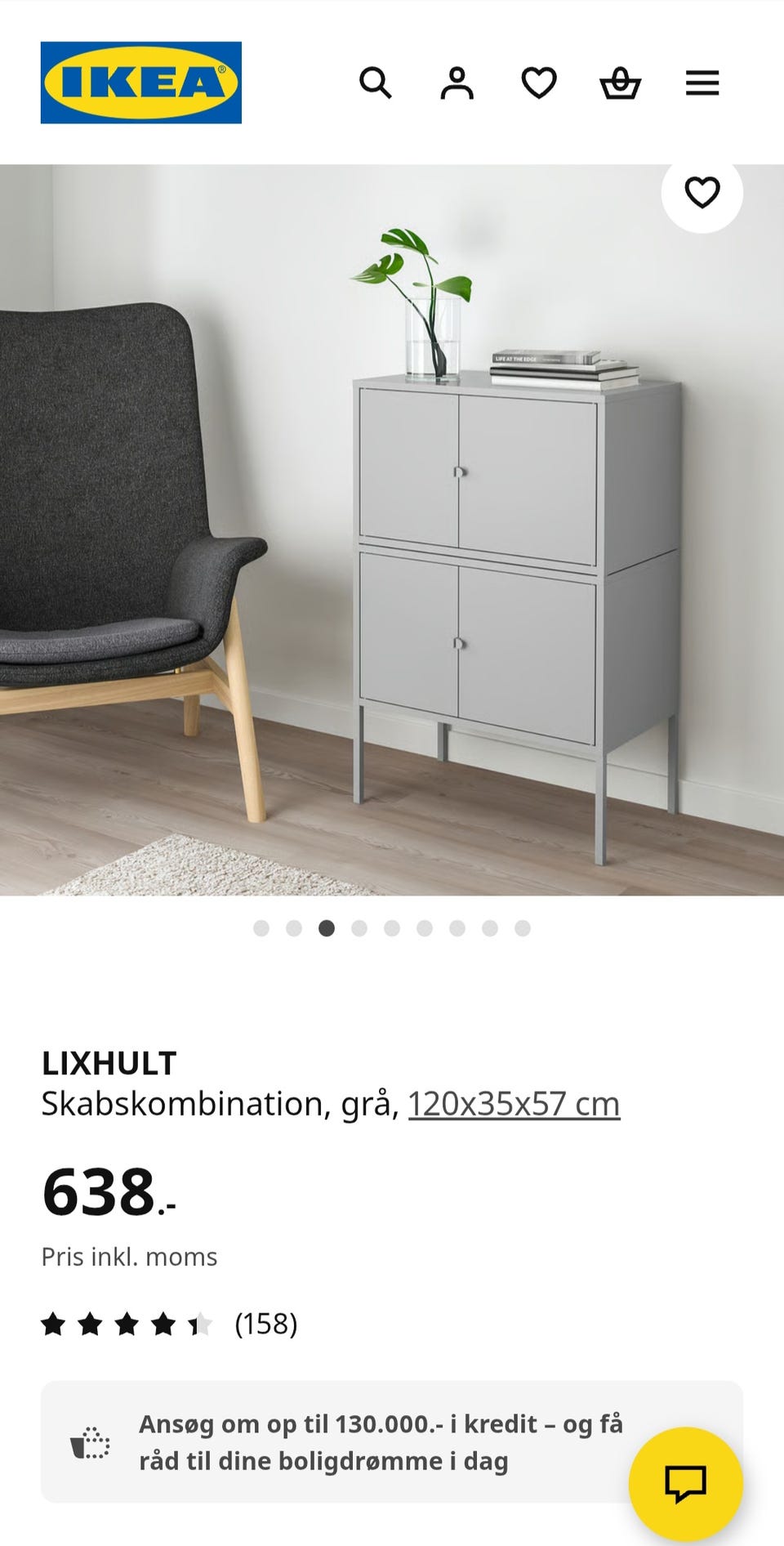
Task: View the favorites wishlist heart icon
Action: click(539, 83)
